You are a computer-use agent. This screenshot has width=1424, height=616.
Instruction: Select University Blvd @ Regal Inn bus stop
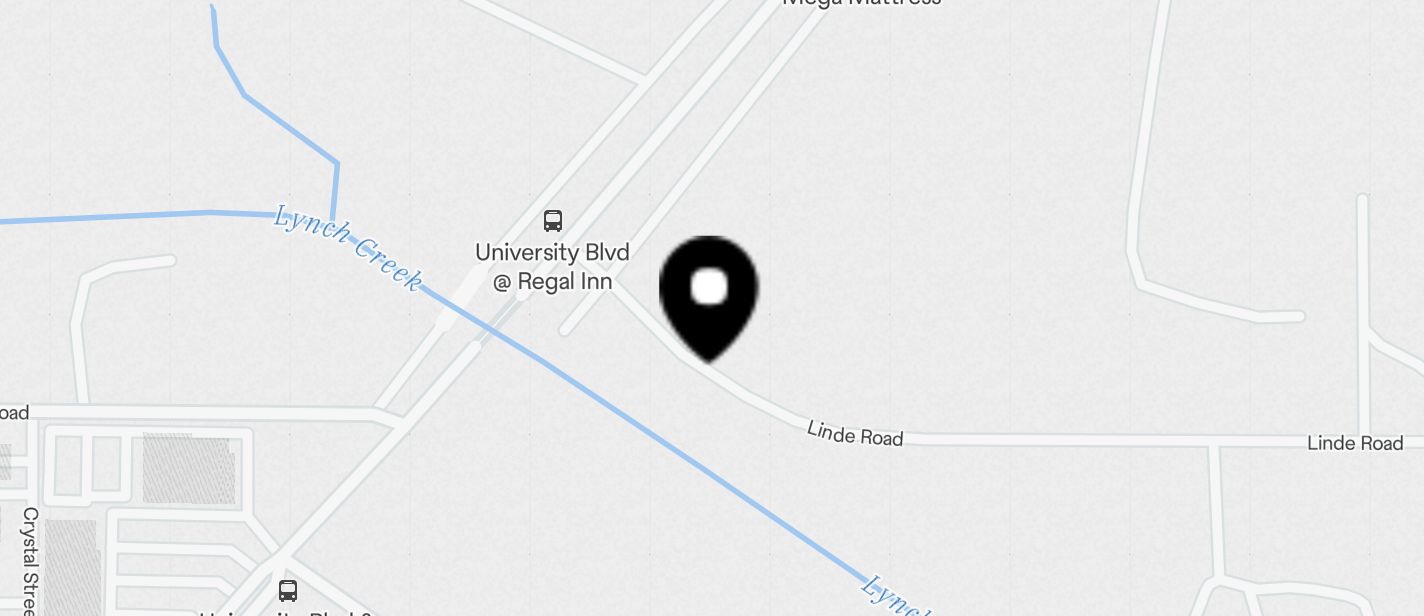[x=553, y=221]
